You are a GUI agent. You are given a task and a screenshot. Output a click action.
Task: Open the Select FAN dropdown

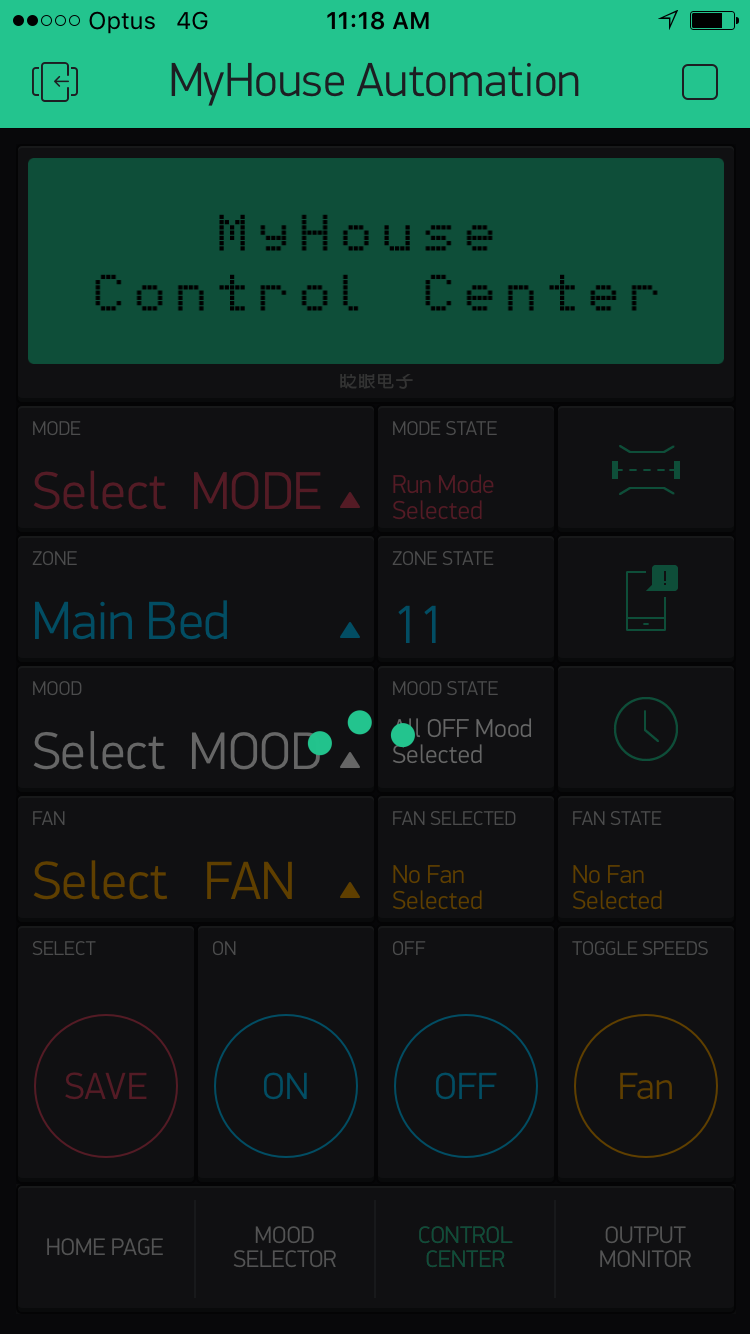196,880
